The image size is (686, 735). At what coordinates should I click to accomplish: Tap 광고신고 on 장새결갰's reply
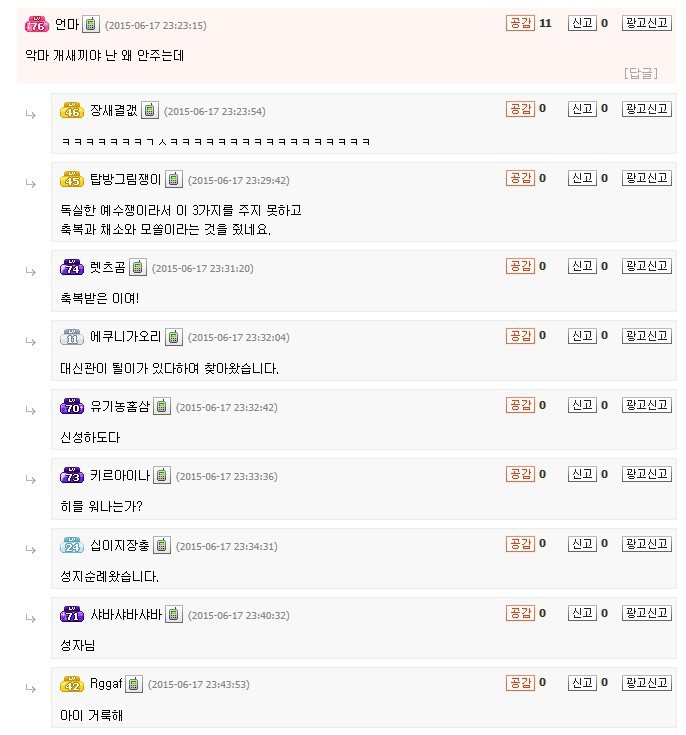click(646, 108)
